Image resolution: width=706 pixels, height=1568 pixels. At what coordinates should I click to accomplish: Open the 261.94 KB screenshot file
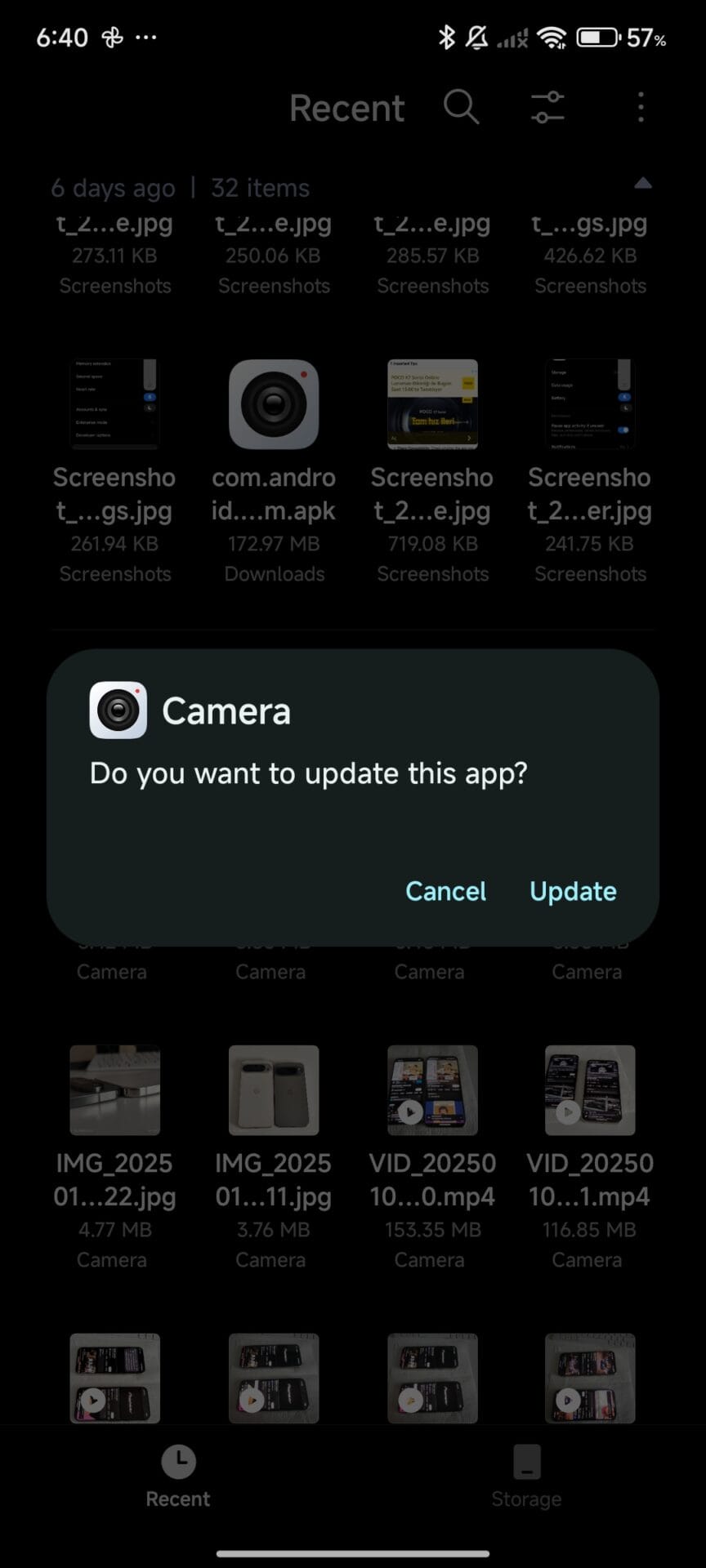pos(115,405)
